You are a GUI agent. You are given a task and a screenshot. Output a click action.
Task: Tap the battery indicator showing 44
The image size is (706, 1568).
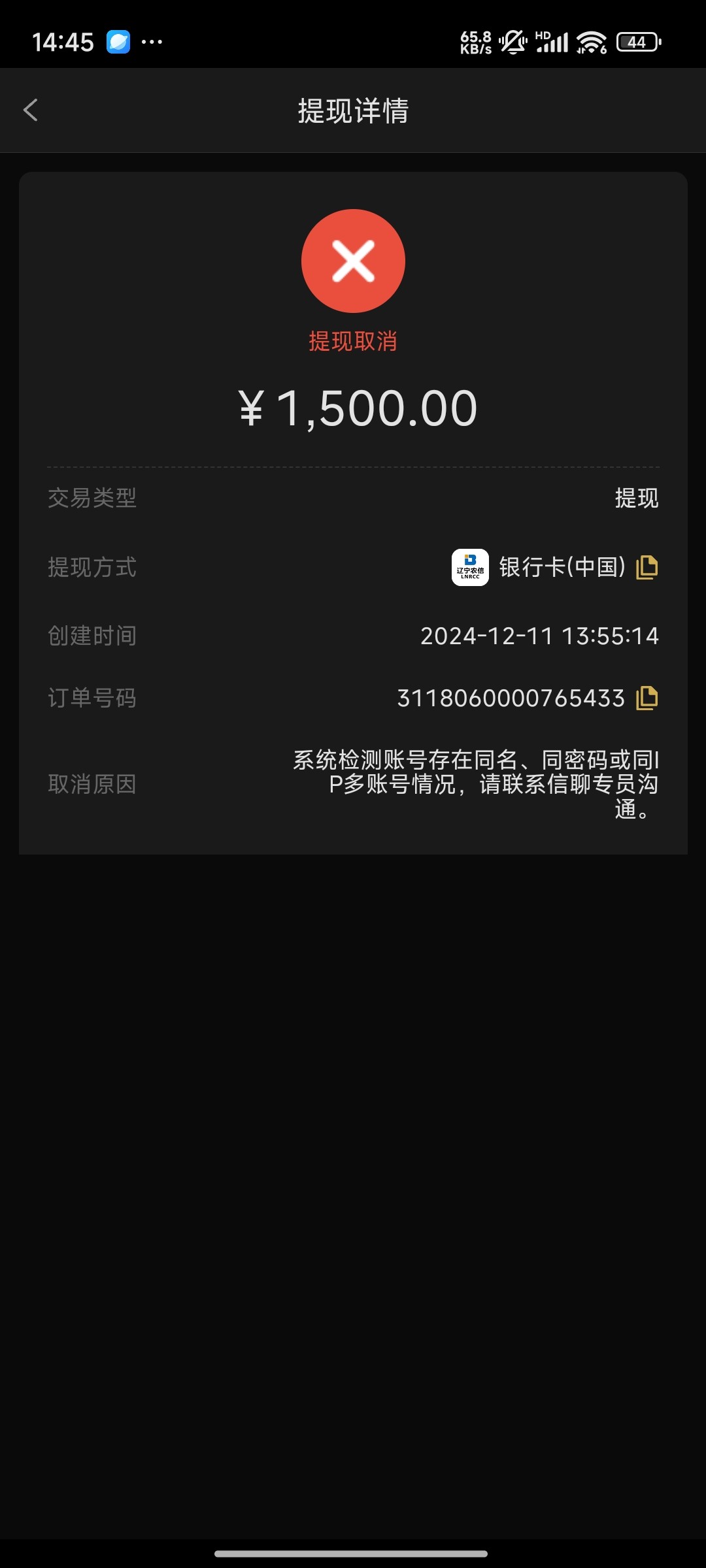pos(639,41)
